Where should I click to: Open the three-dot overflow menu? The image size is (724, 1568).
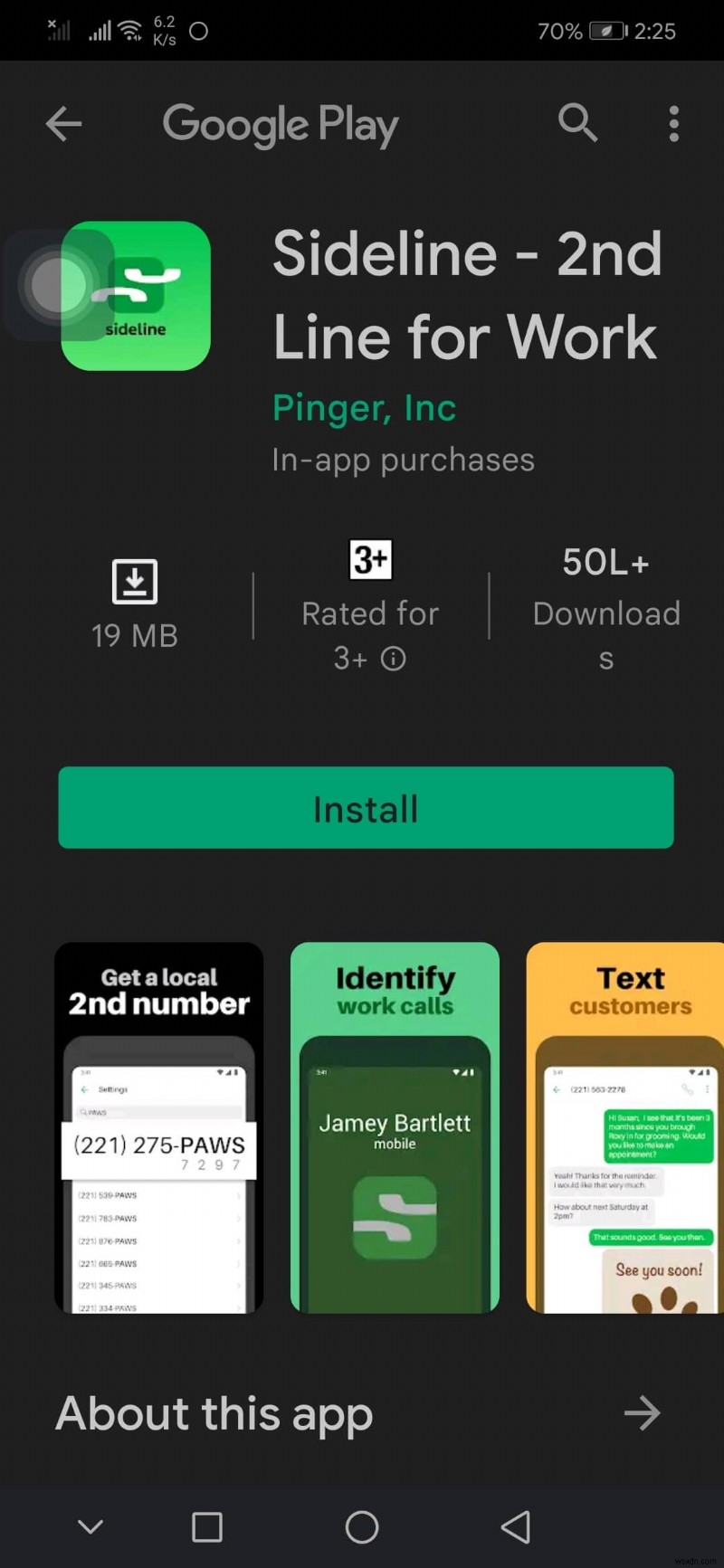(673, 124)
